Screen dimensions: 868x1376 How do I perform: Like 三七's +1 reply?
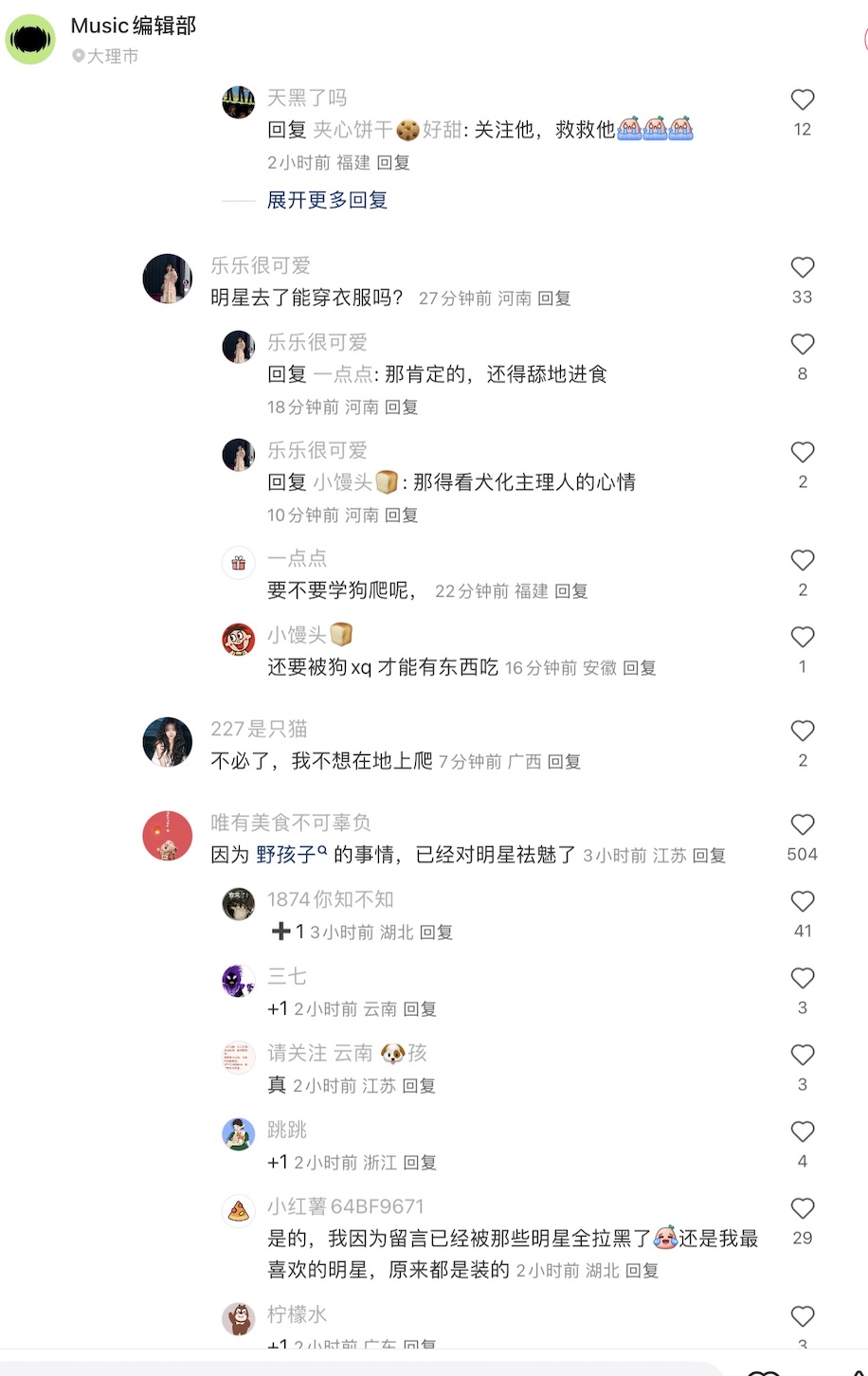point(803,978)
